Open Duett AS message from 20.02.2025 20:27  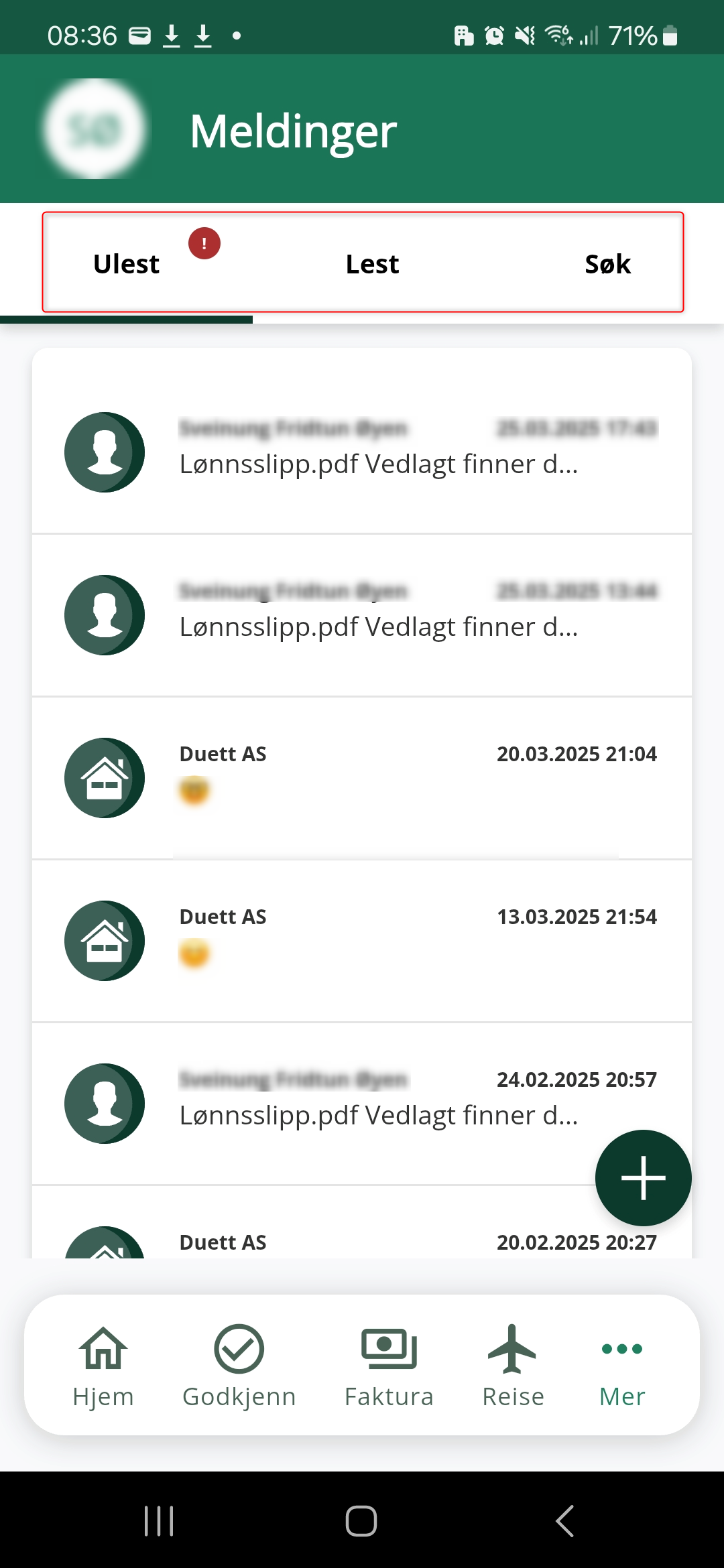click(x=362, y=1222)
